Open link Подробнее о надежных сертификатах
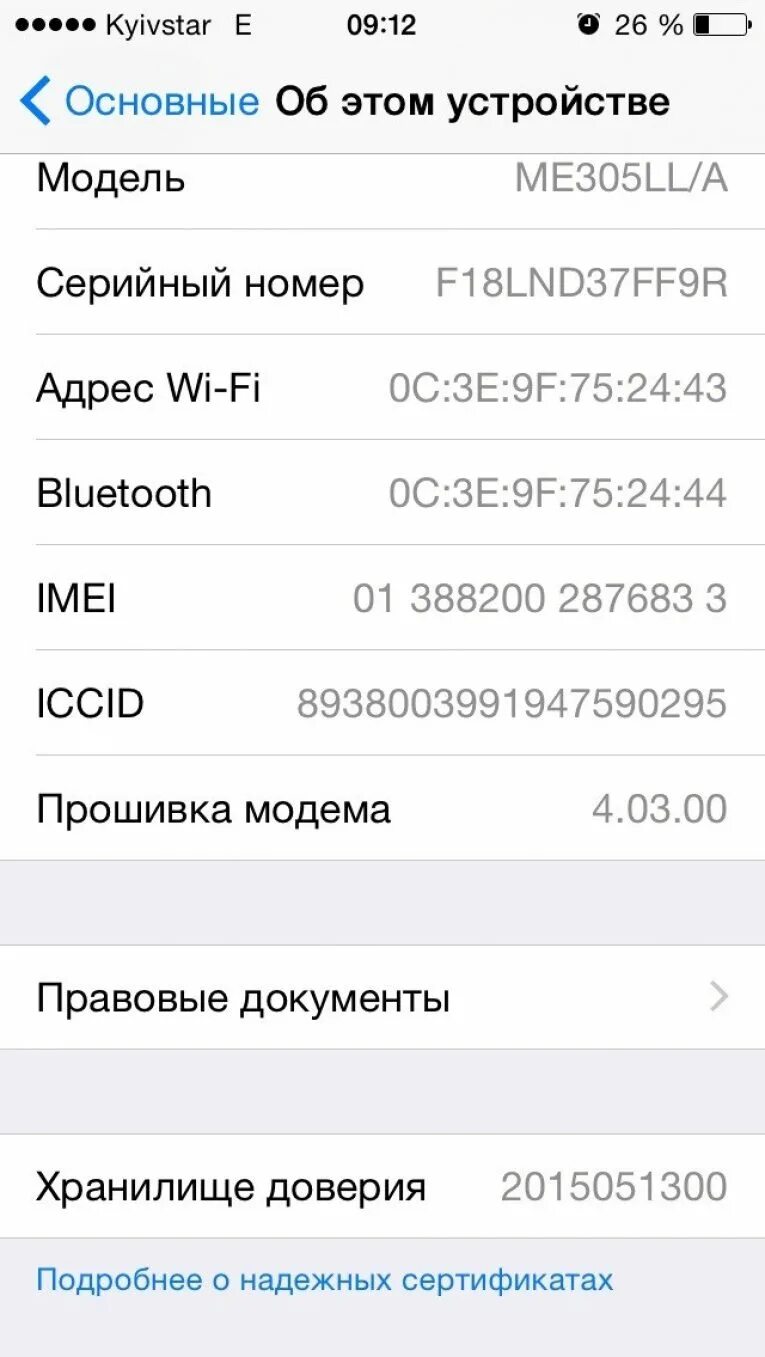Viewport: 765px width, 1357px height. click(x=324, y=1279)
